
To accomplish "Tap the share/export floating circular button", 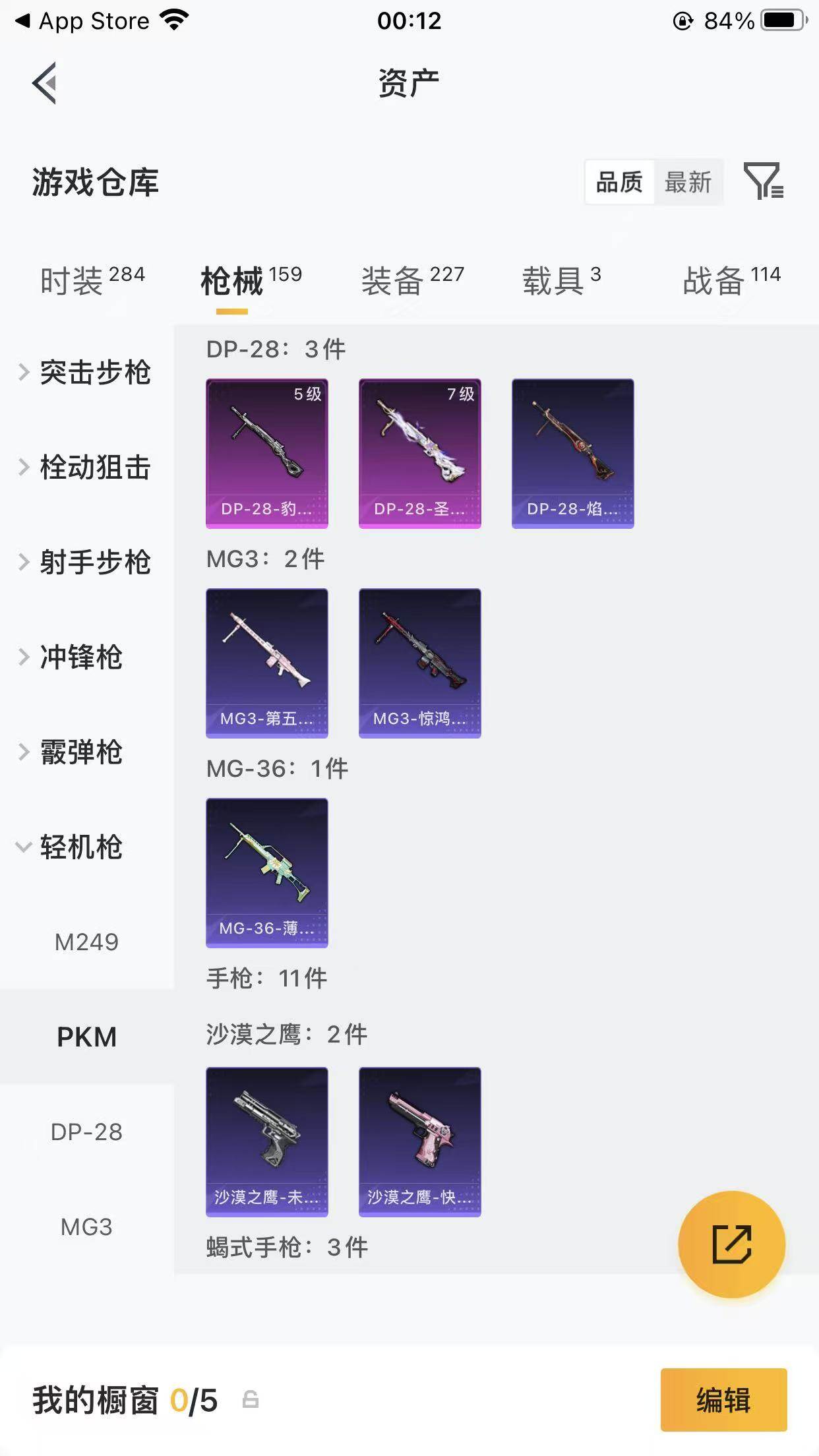I will click(732, 1242).
